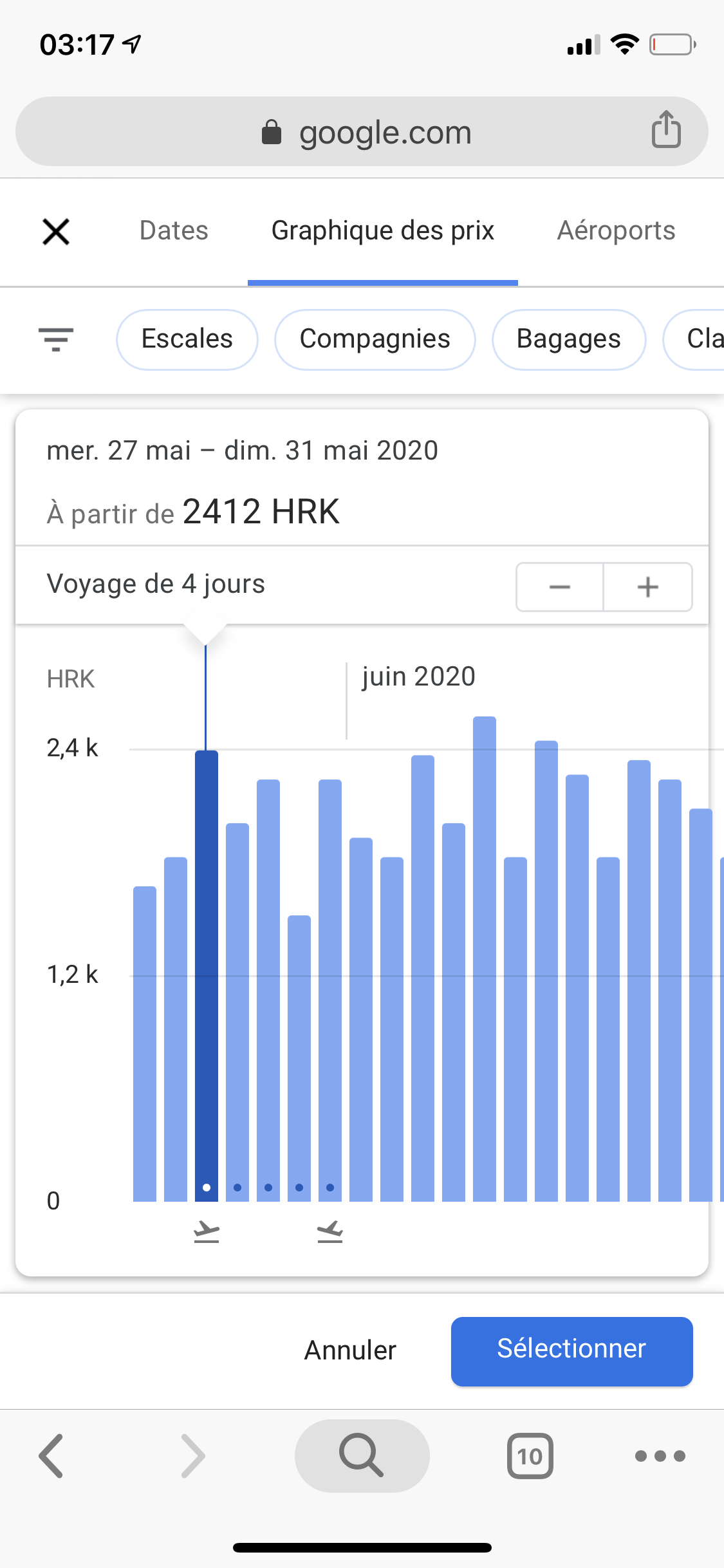
Task: Open the tab switcher showing 10
Action: coord(530,1456)
